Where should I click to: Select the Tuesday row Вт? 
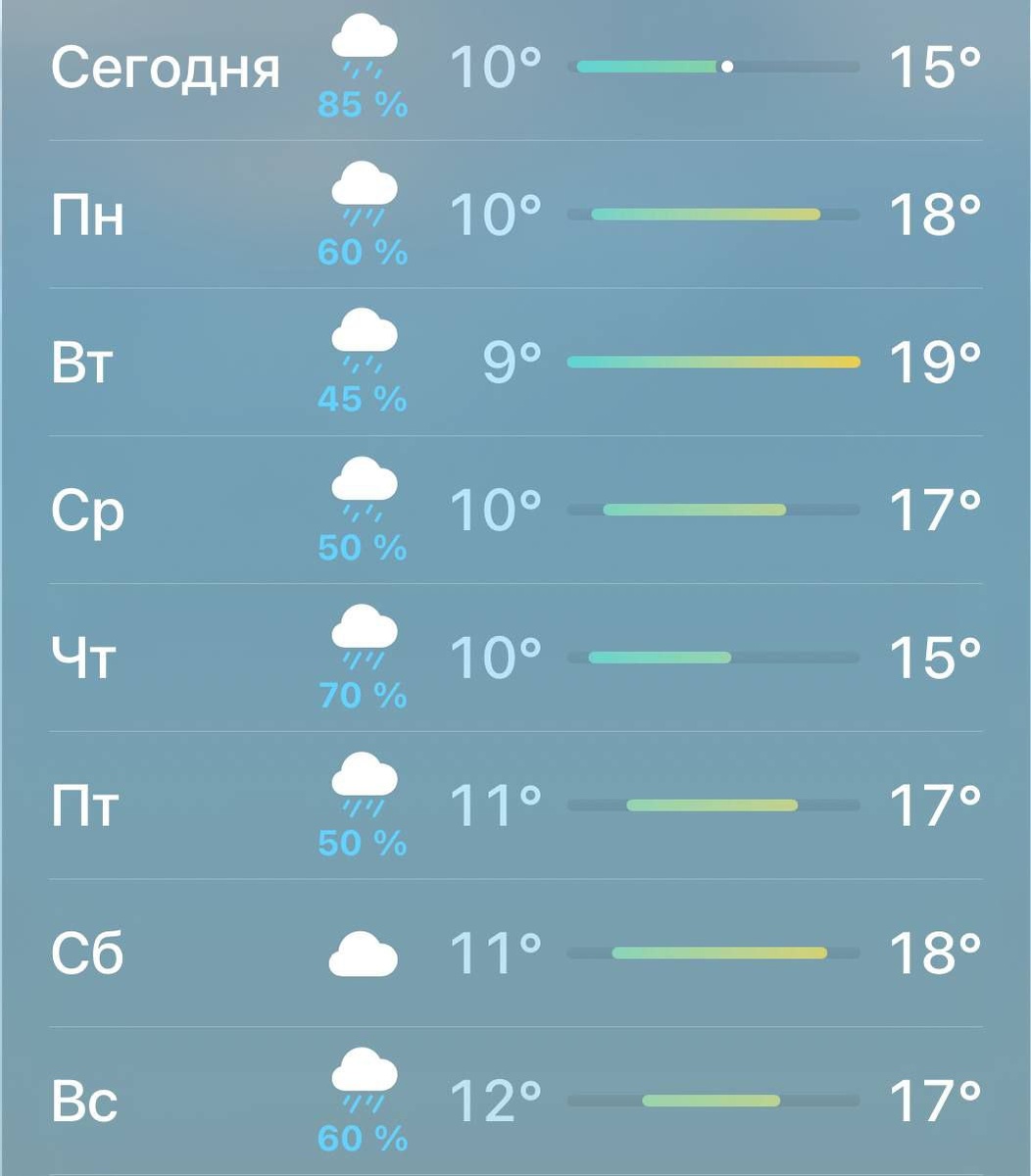click(515, 363)
